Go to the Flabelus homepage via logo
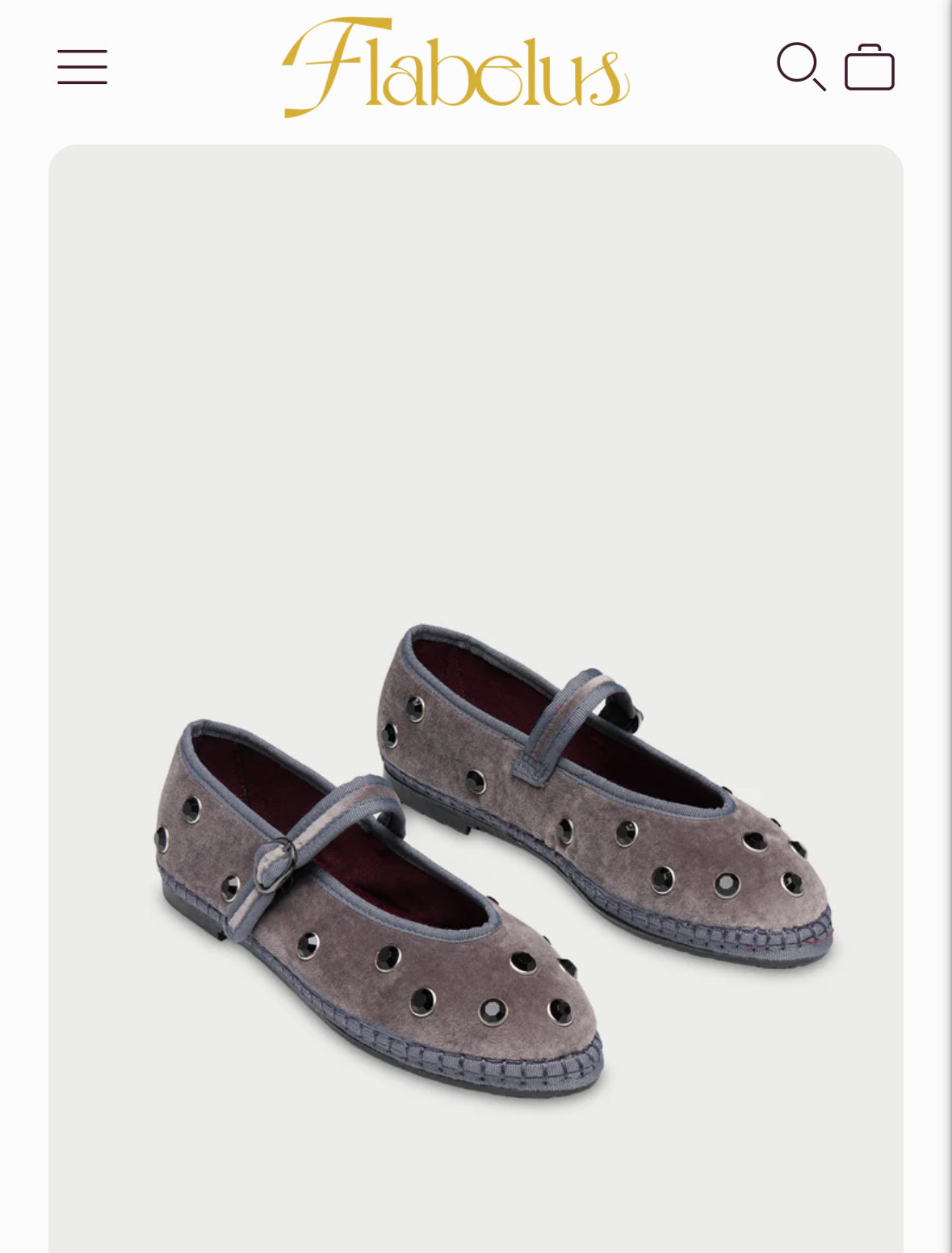 pyautogui.click(x=455, y=68)
